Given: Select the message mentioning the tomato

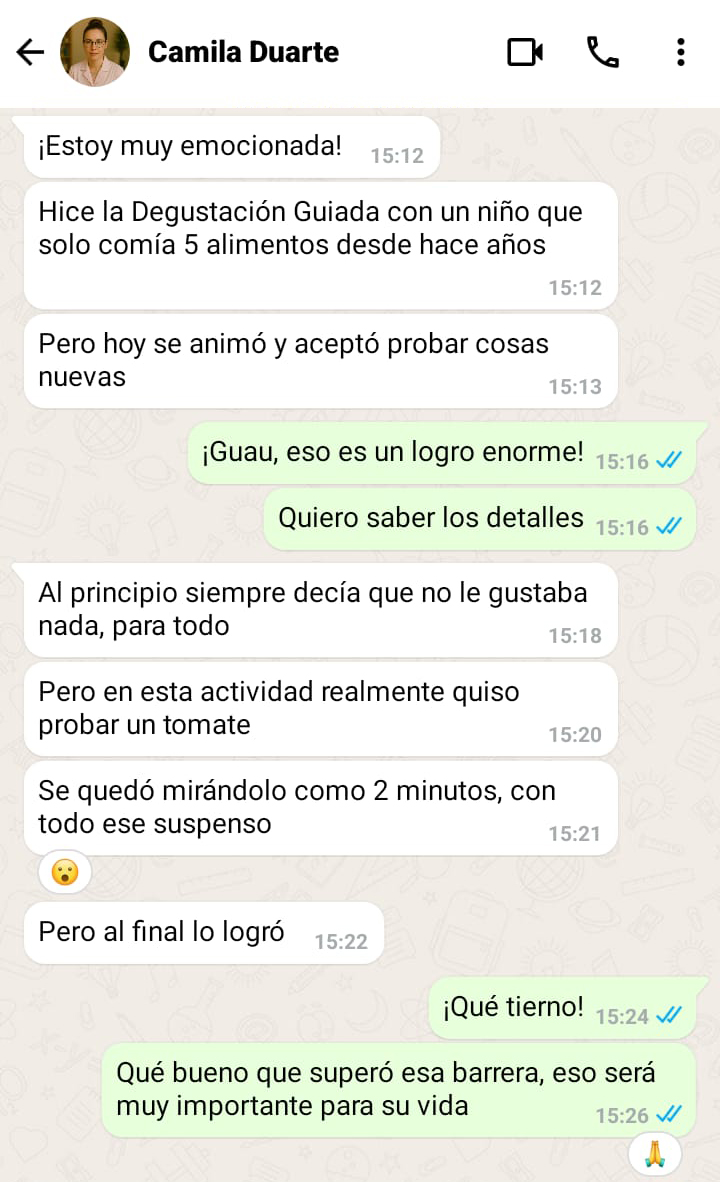Looking at the screenshot, I should 320,708.
